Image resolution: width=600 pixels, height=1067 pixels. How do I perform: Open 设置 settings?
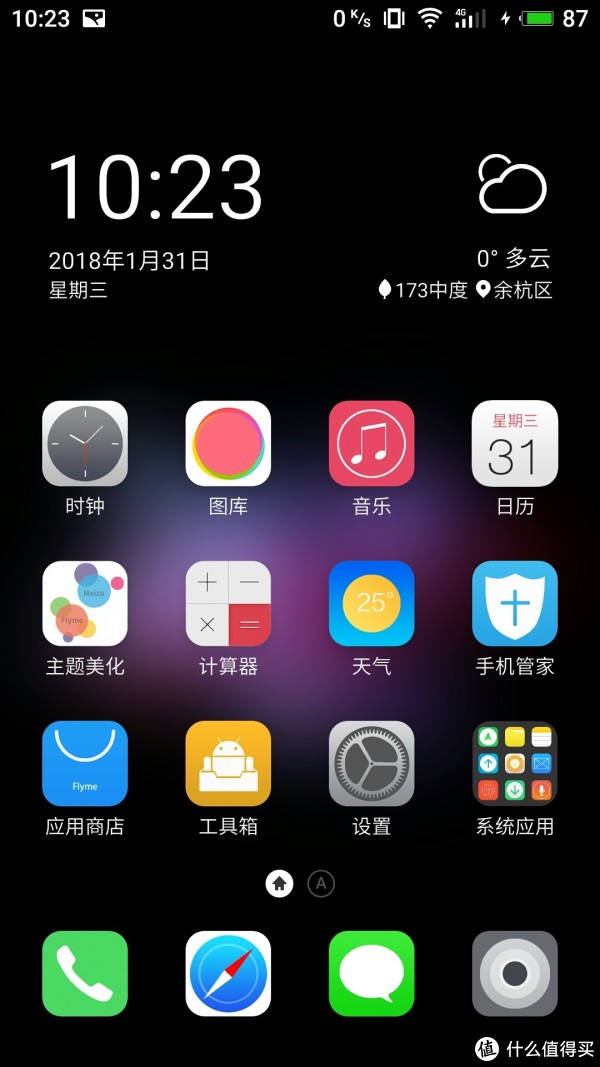[371, 764]
